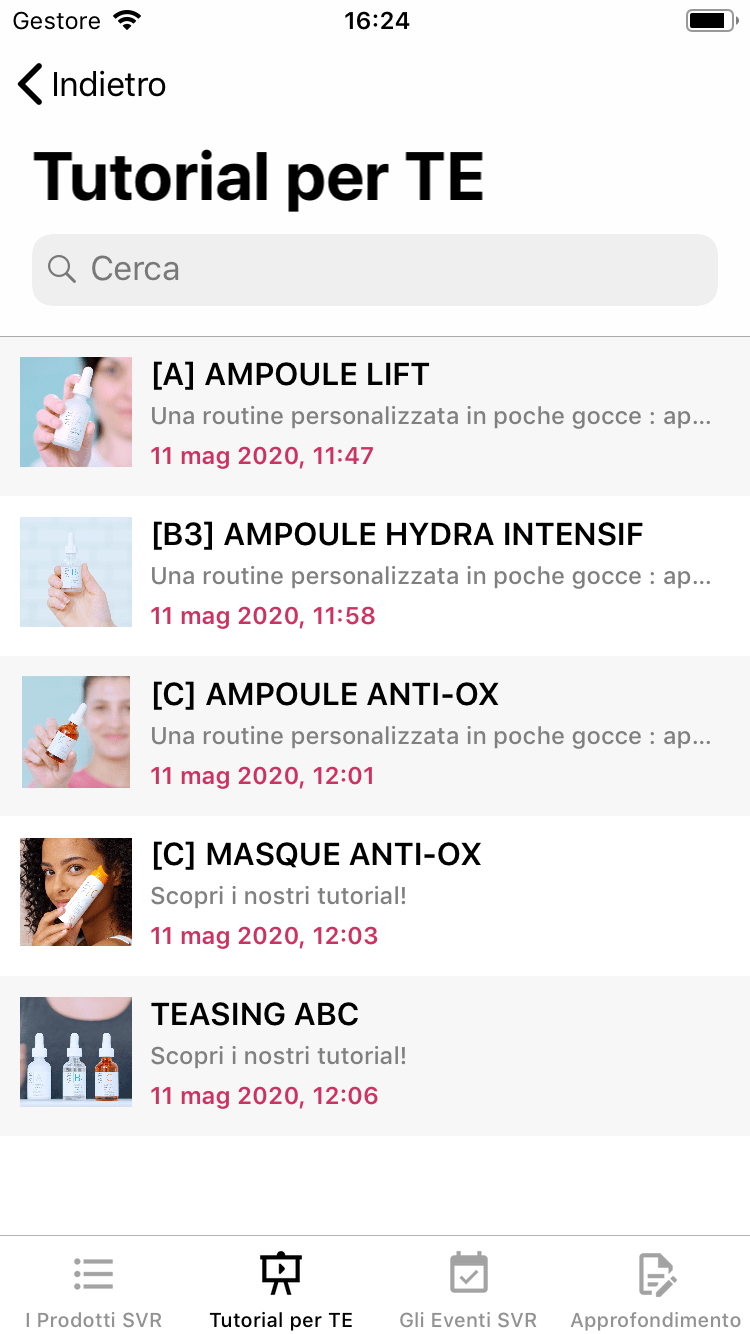Image resolution: width=750 pixels, height=1334 pixels.
Task: Tap the AMPOULE LIFT thumbnail image
Action: [75, 412]
